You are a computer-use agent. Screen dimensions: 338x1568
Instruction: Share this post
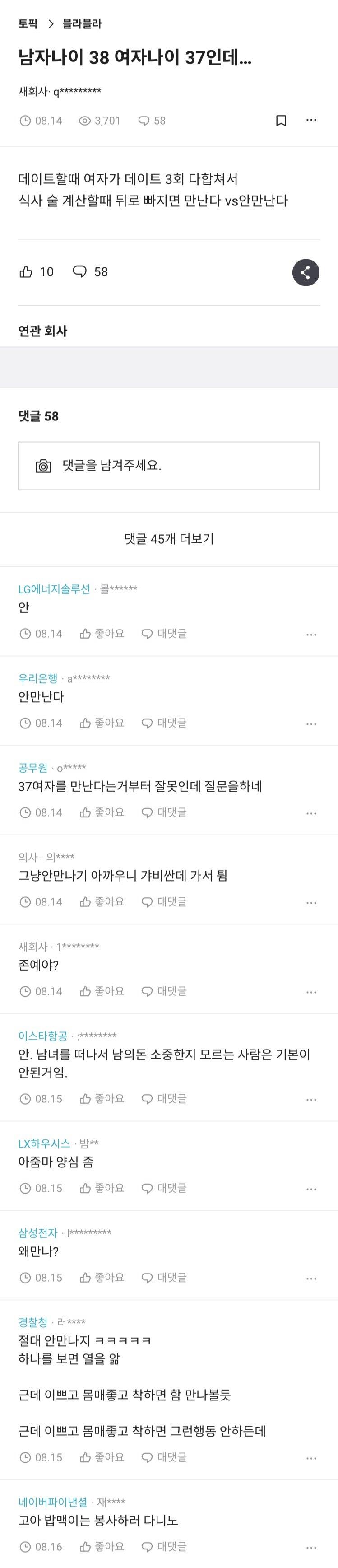pos(305,272)
